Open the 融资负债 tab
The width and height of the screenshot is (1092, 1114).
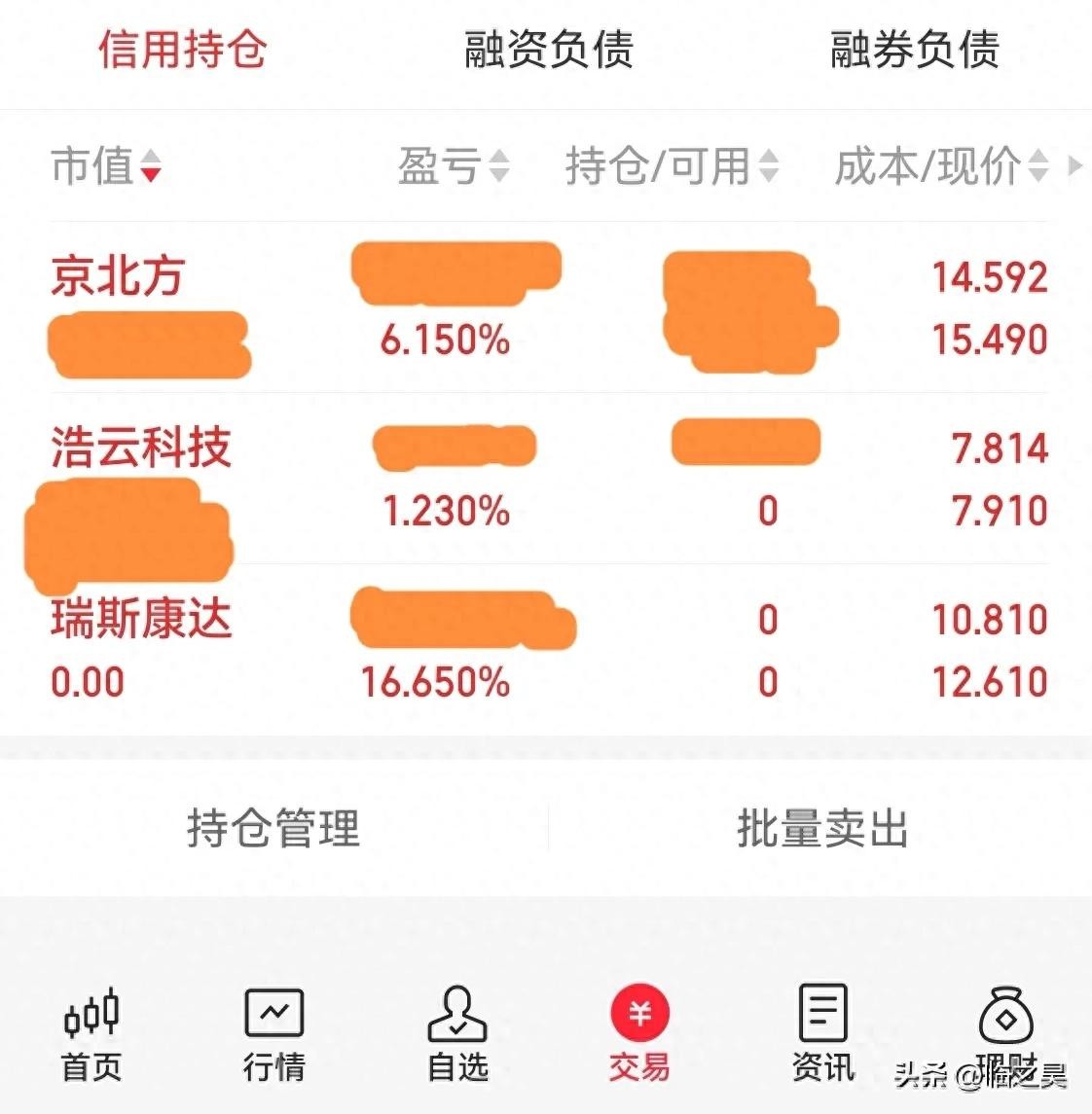[x=549, y=50]
